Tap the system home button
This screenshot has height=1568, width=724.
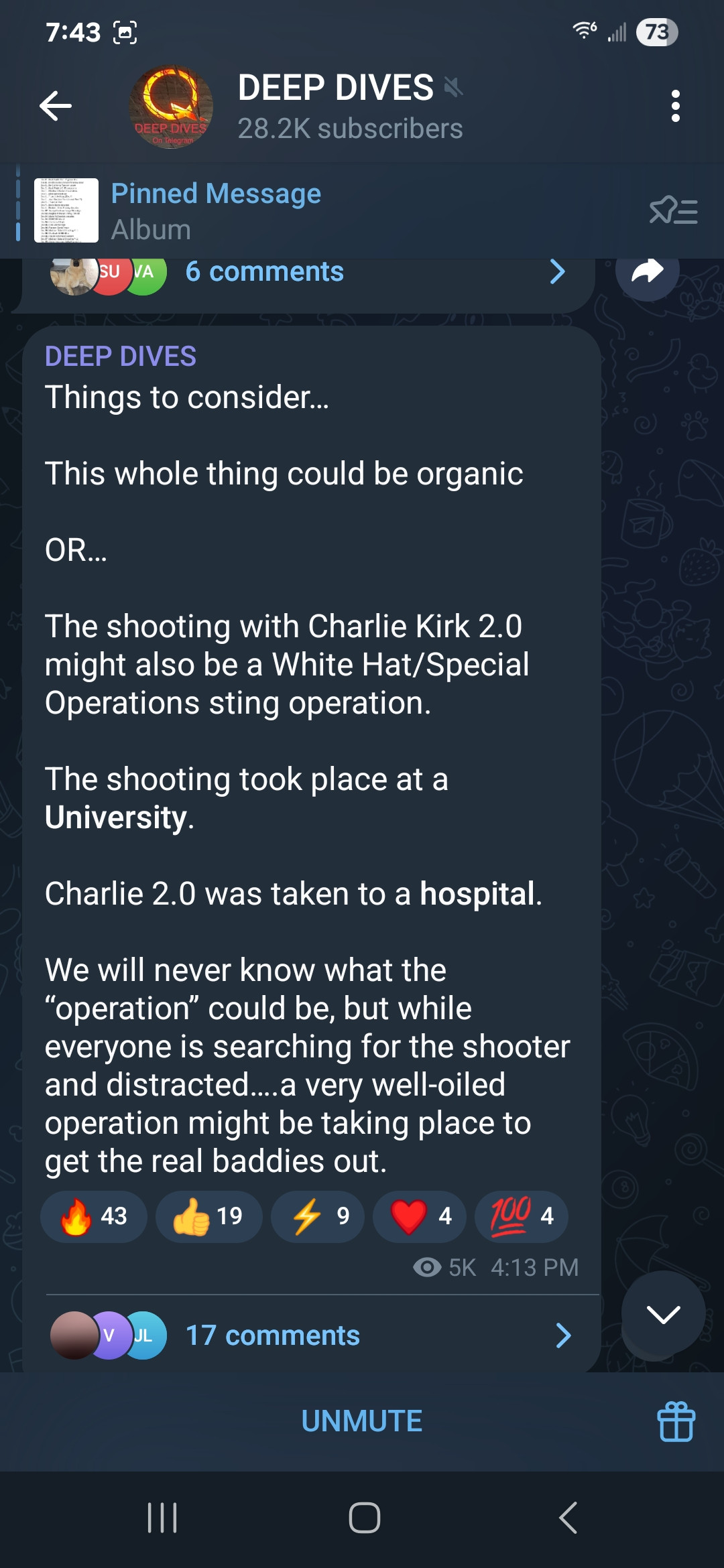pyautogui.click(x=364, y=1518)
